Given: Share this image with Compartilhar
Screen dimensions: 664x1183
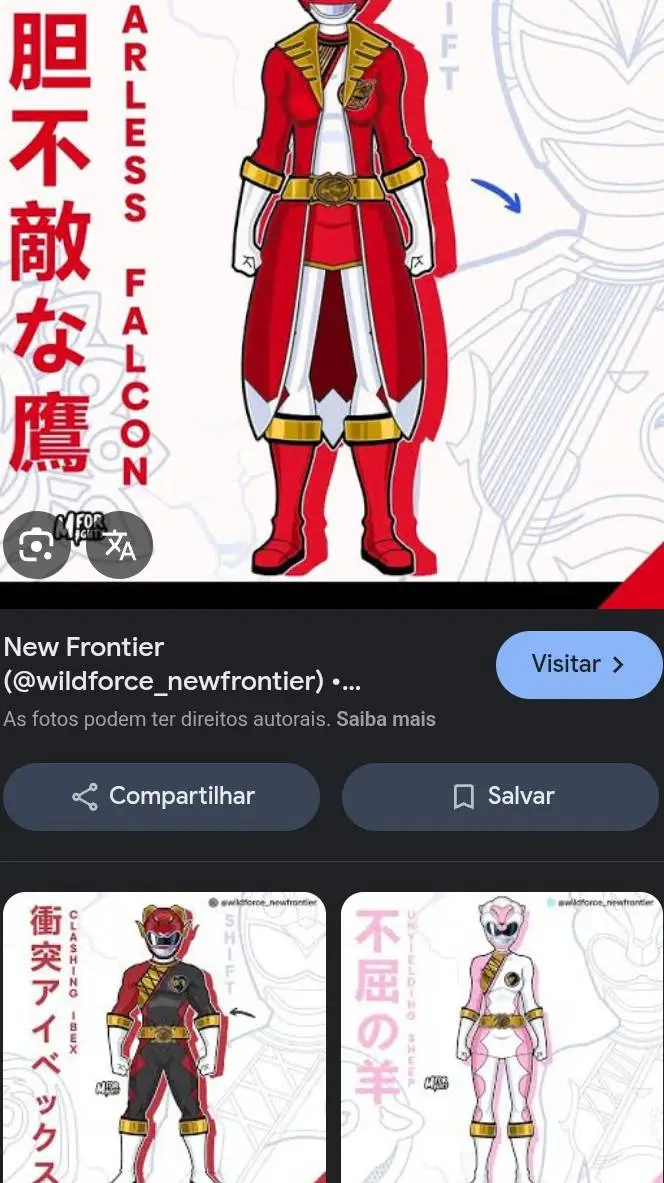Looking at the screenshot, I should pyautogui.click(x=161, y=797).
